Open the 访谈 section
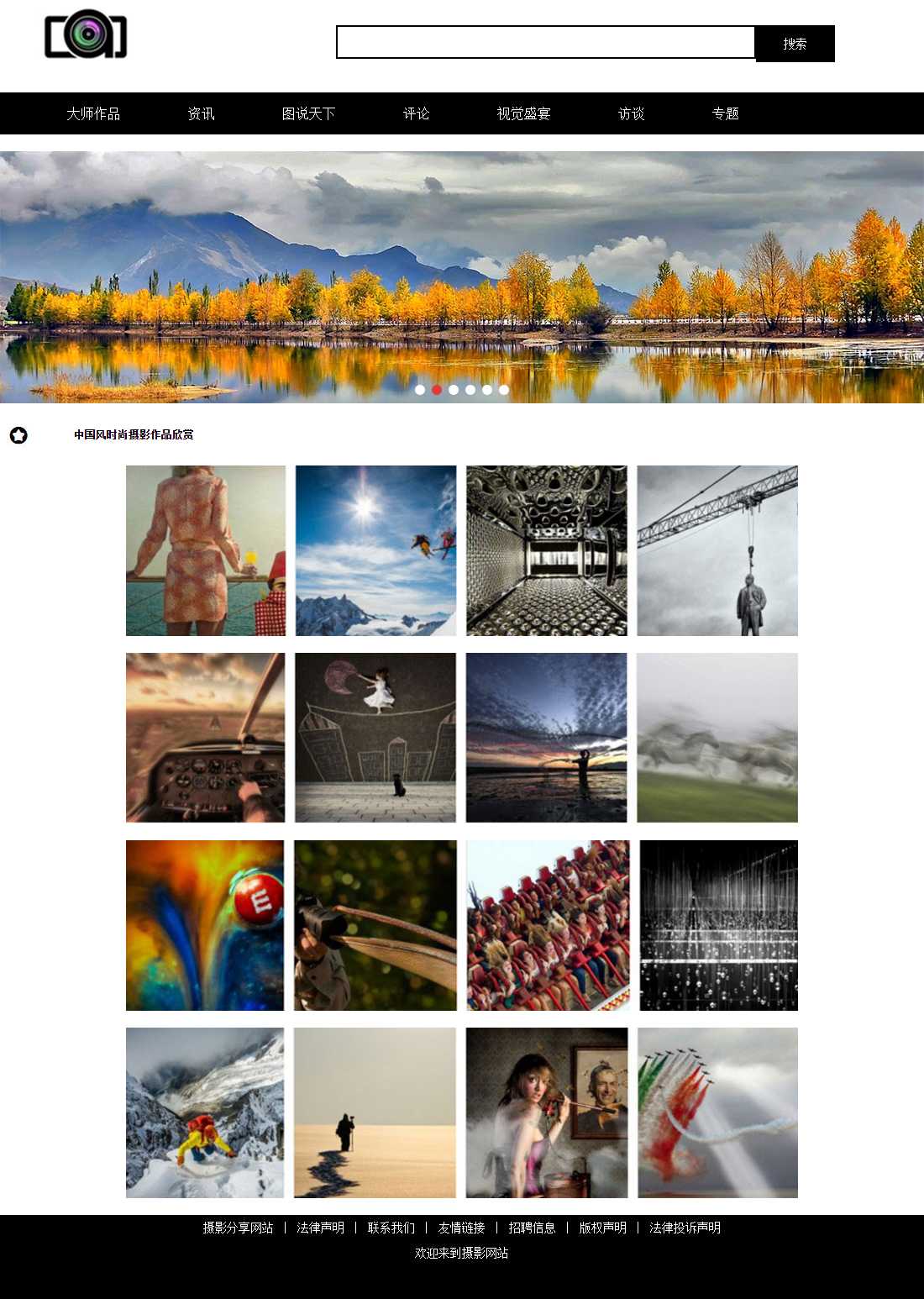Viewport: 924px width, 1299px height. click(631, 113)
